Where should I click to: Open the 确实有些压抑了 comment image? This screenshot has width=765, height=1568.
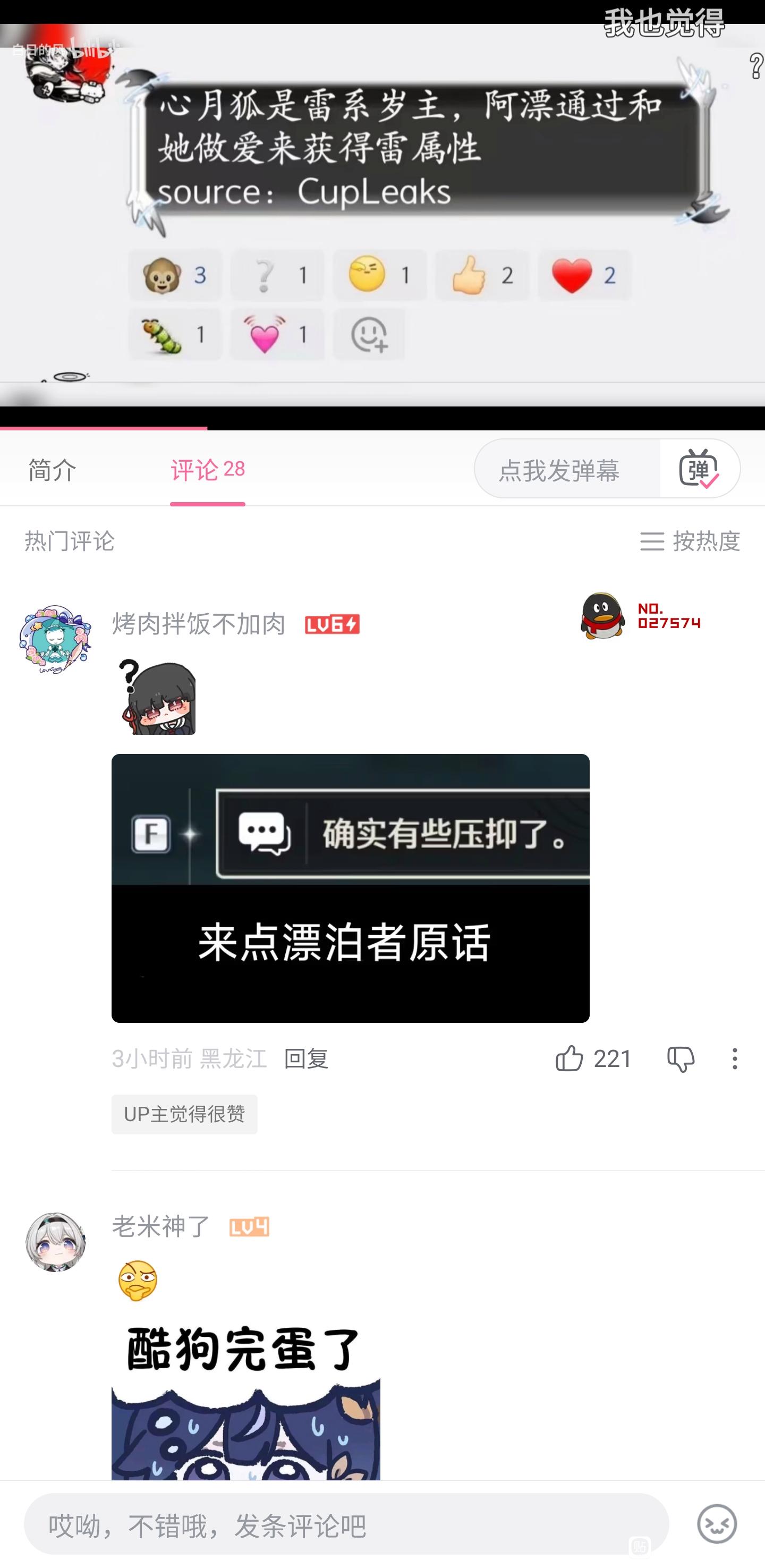tap(350, 888)
